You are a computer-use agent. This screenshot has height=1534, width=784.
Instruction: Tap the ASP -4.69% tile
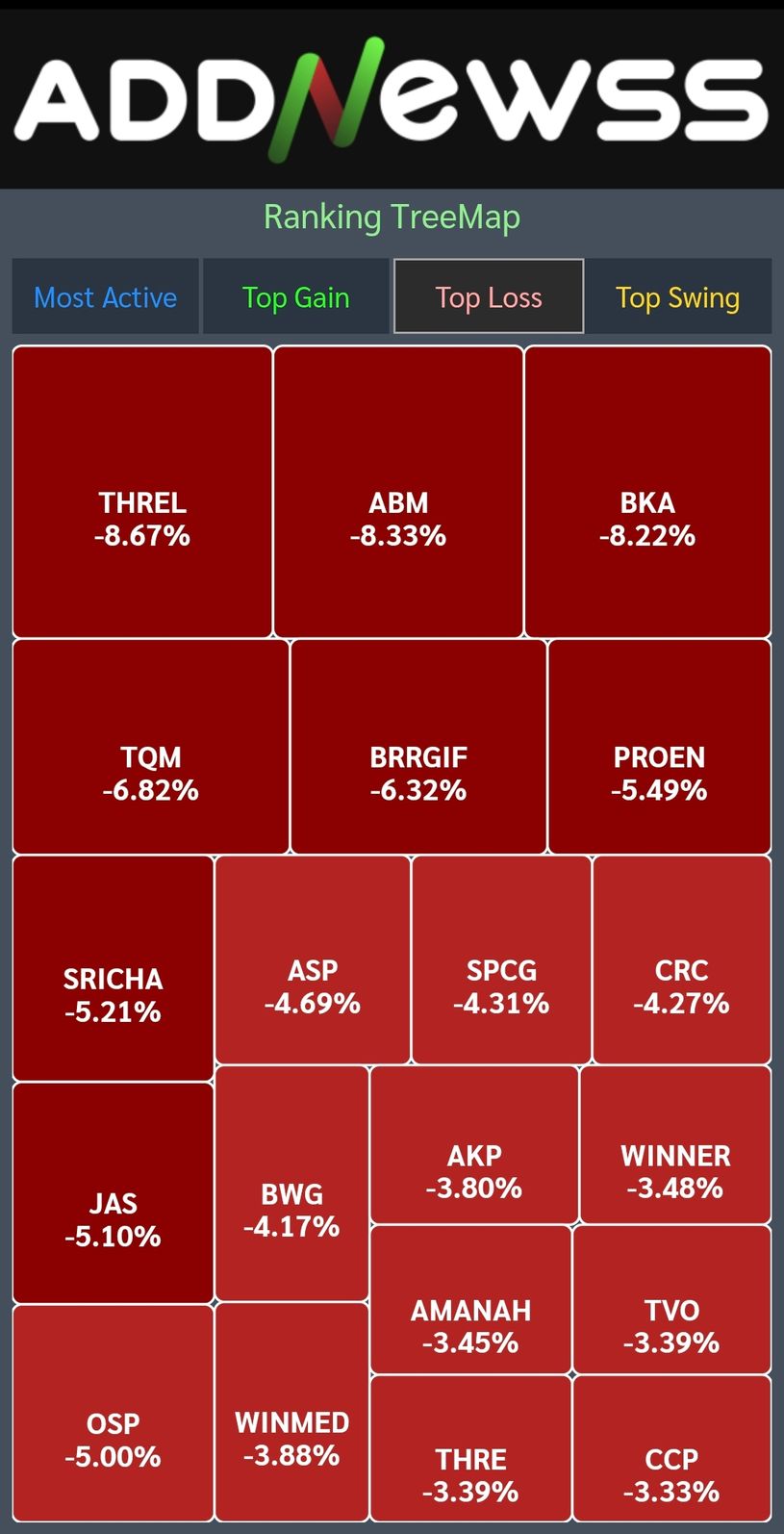coord(313,959)
